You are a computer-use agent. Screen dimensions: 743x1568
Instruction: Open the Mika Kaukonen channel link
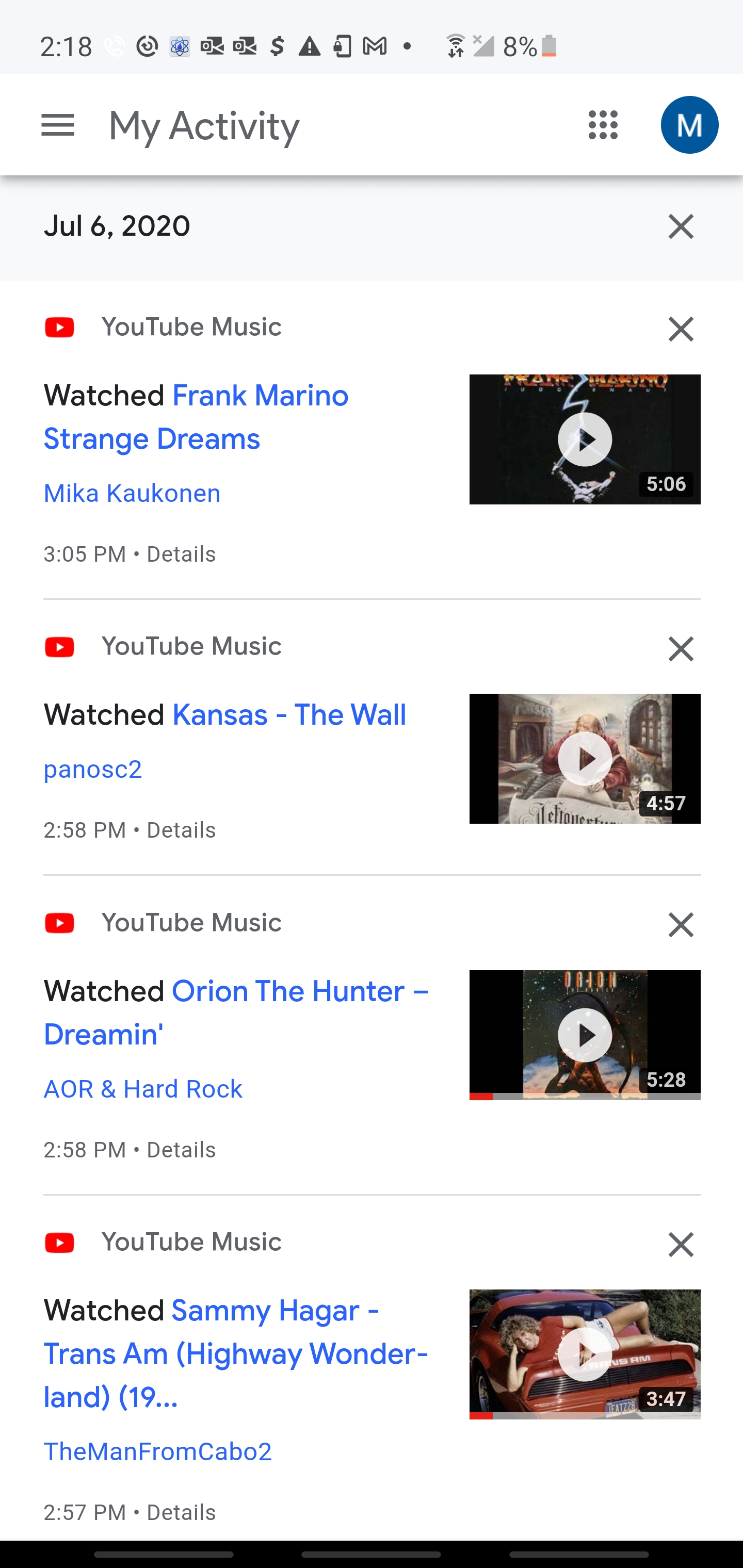(x=132, y=494)
